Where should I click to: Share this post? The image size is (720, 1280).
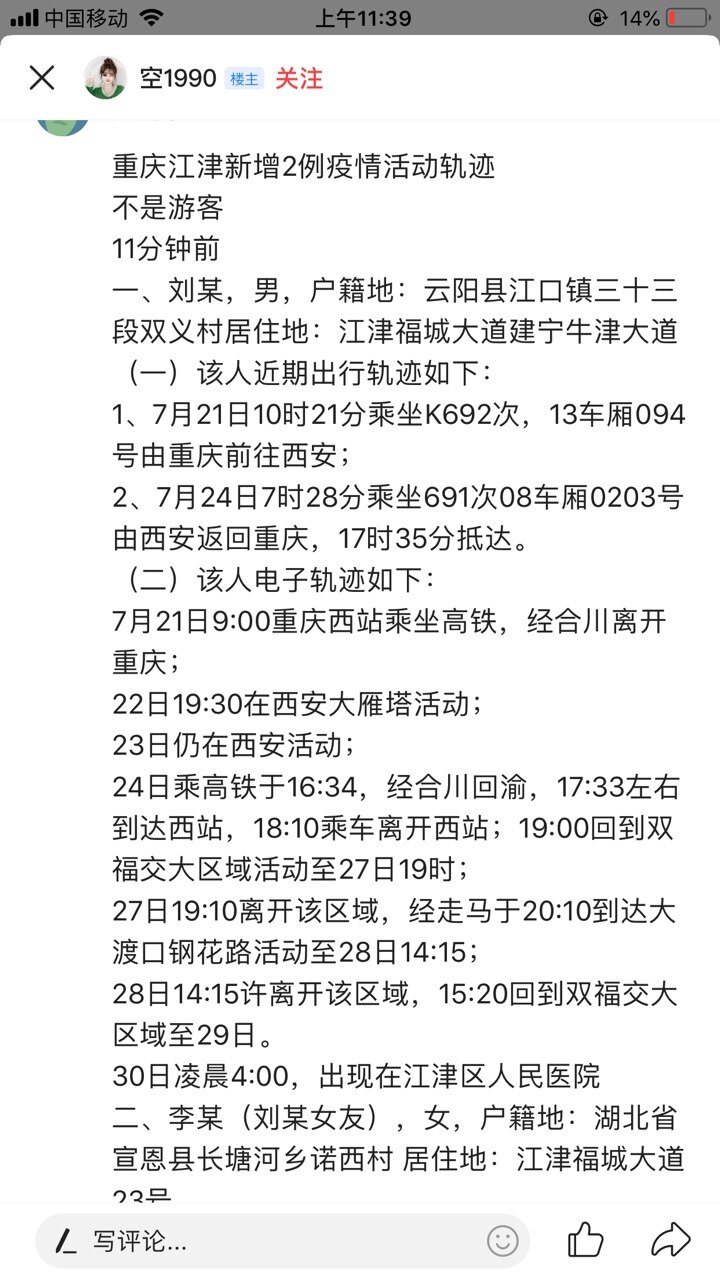point(670,1240)
